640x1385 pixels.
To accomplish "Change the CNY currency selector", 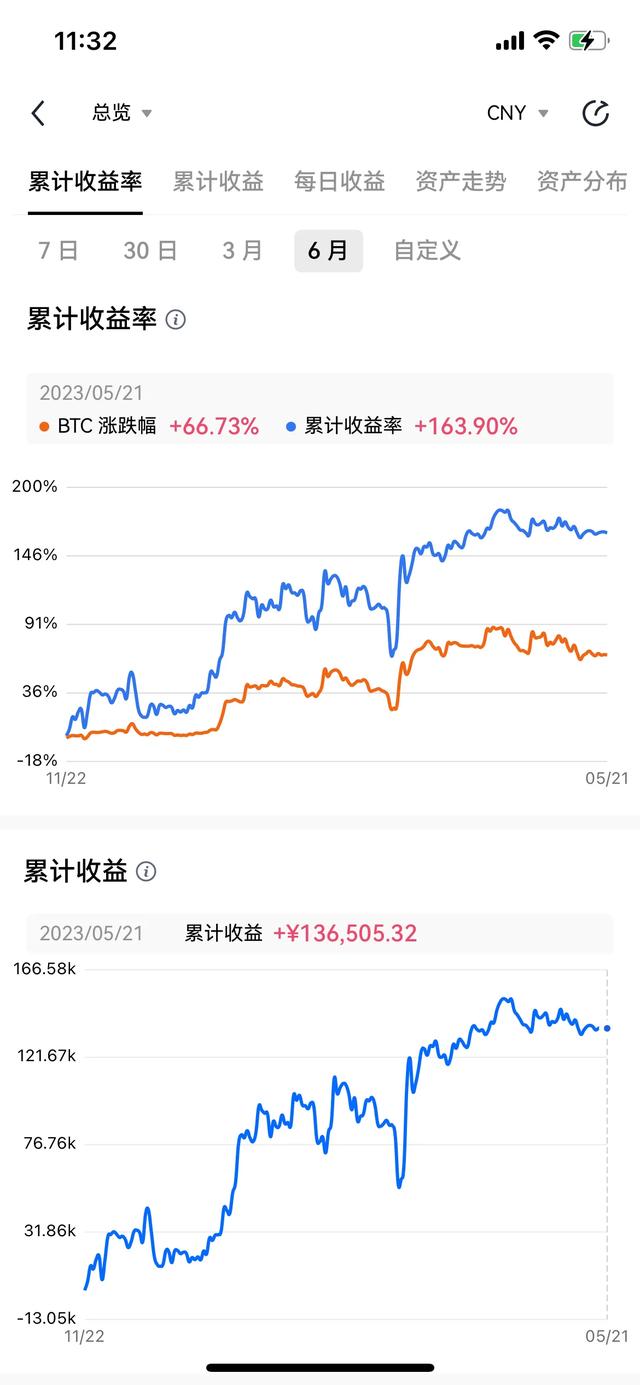I will (518, 113).
